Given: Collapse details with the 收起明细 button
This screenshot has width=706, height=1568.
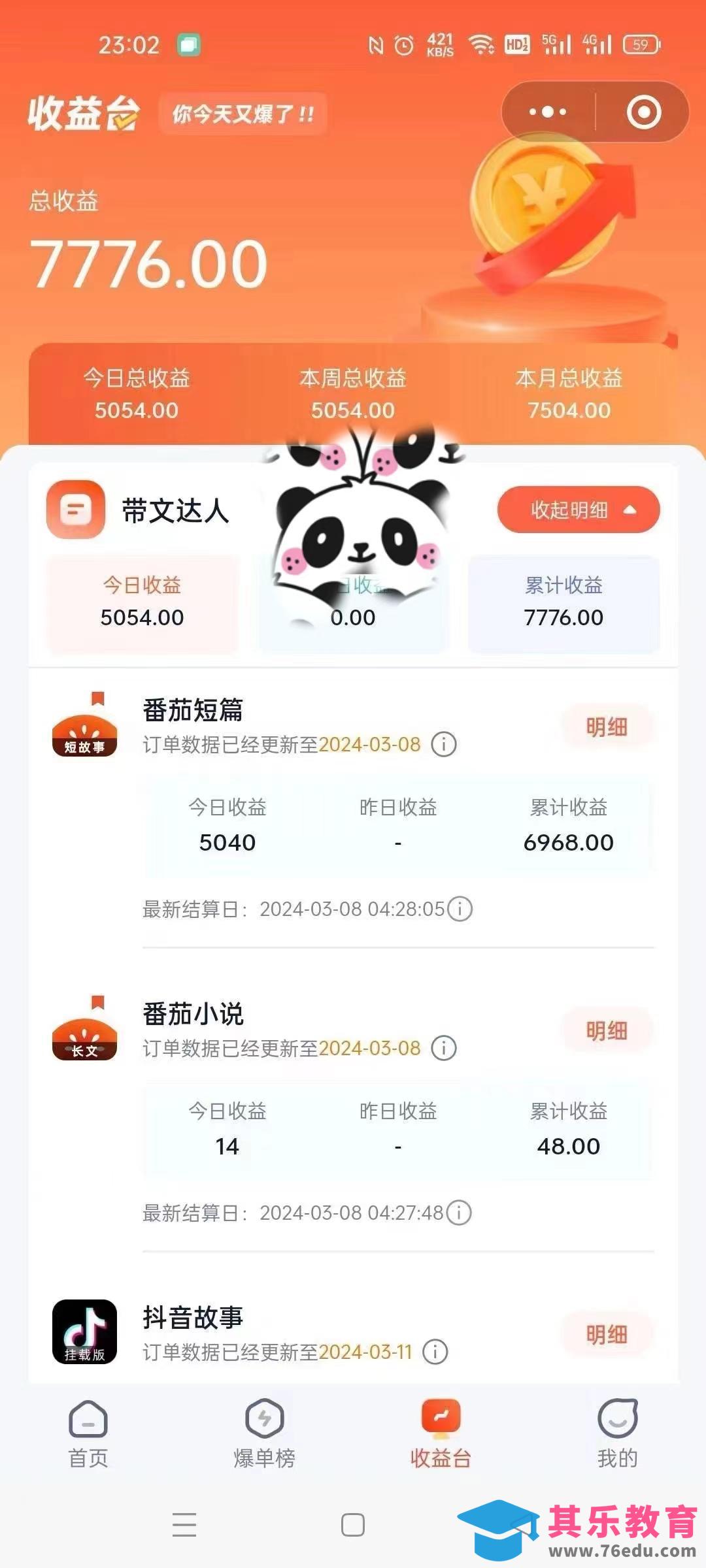Looking at the screenshot, I should [x=579, y=510].
